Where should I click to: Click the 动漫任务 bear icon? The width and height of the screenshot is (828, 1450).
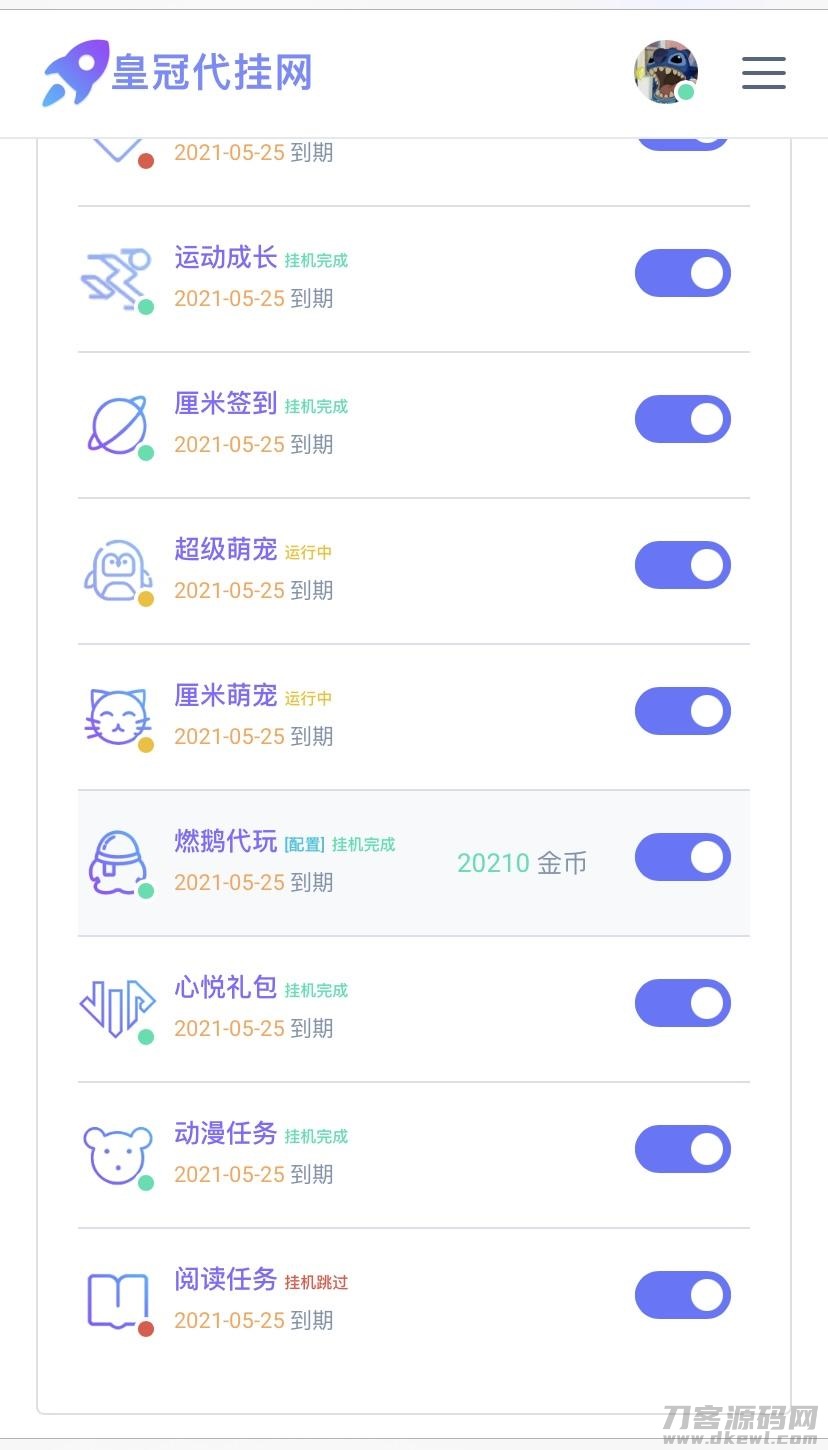coord(117,1152)
